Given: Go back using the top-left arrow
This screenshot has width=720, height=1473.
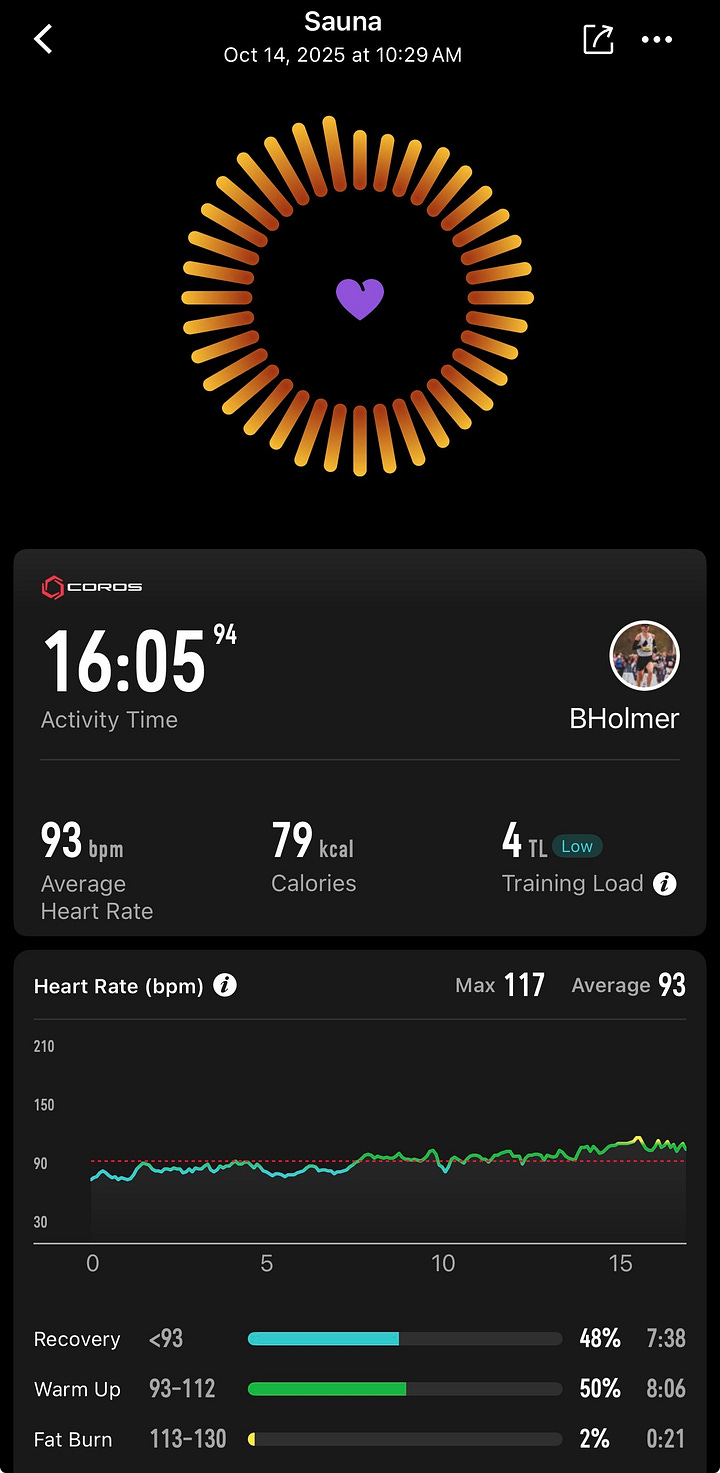Looking at the screenshot, I should [x=43, y=40].
